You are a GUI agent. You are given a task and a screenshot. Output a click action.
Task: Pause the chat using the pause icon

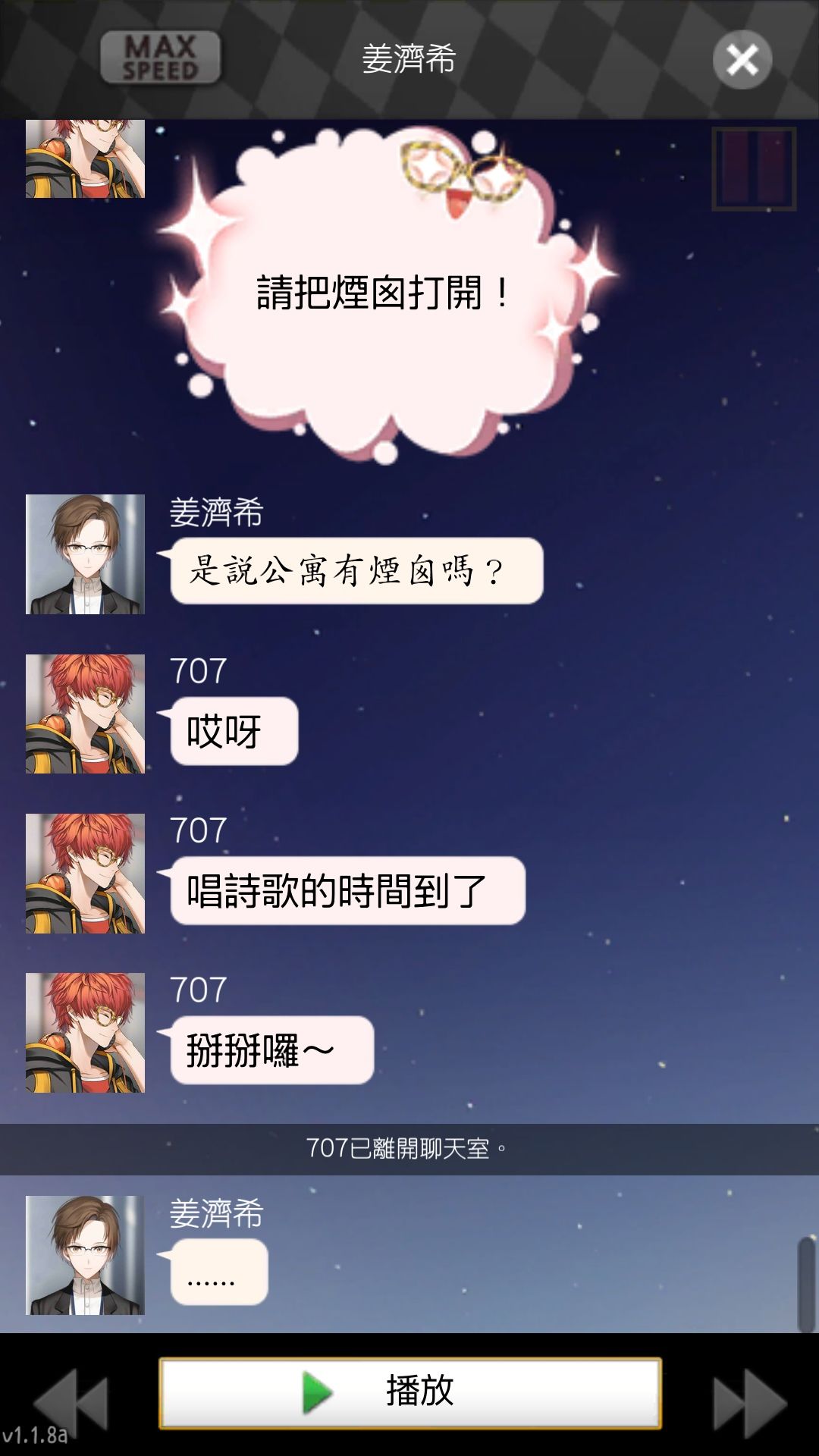pos(754,168)
